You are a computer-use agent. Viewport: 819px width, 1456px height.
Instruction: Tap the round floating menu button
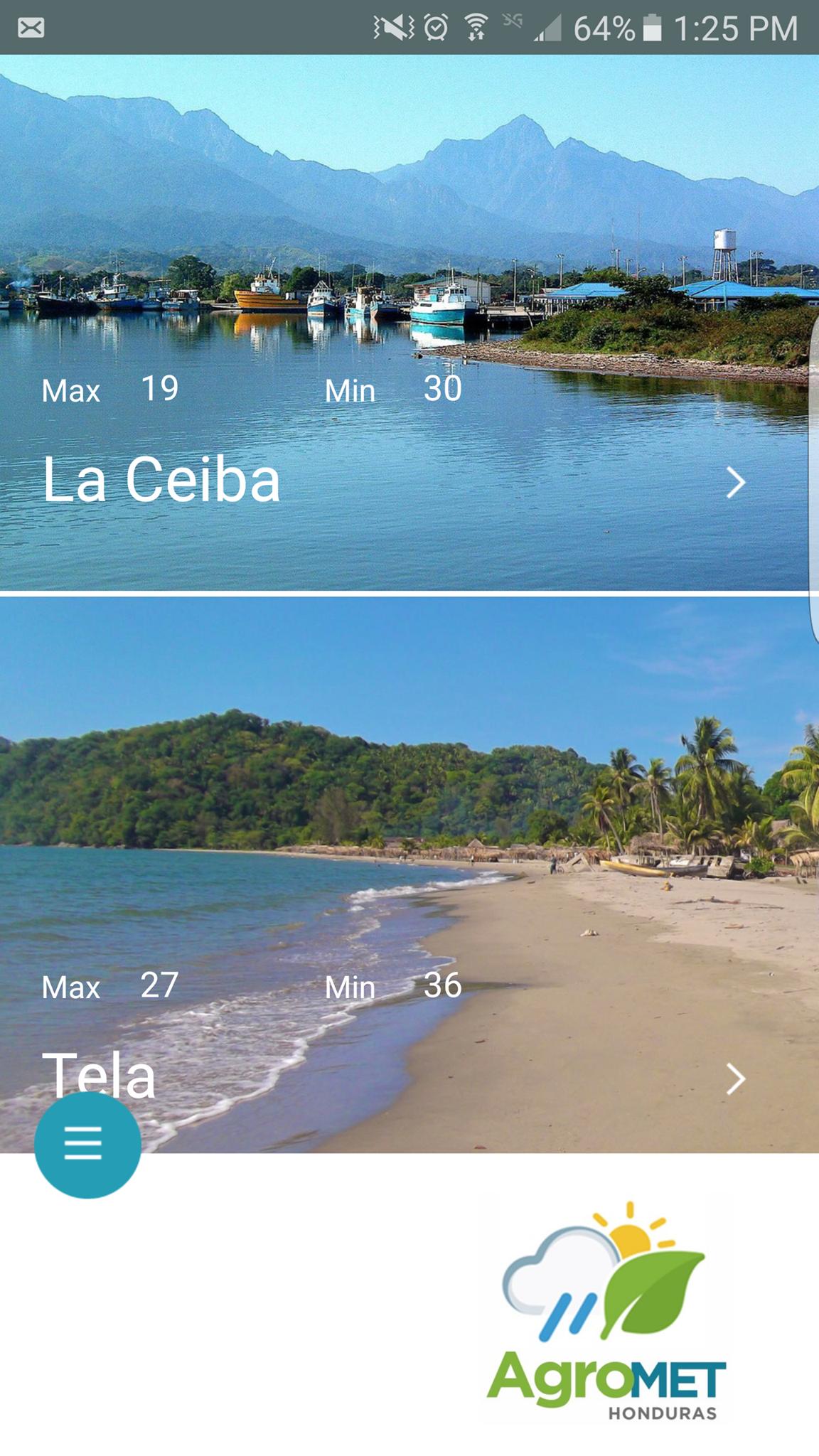(x=87, y=1145)
